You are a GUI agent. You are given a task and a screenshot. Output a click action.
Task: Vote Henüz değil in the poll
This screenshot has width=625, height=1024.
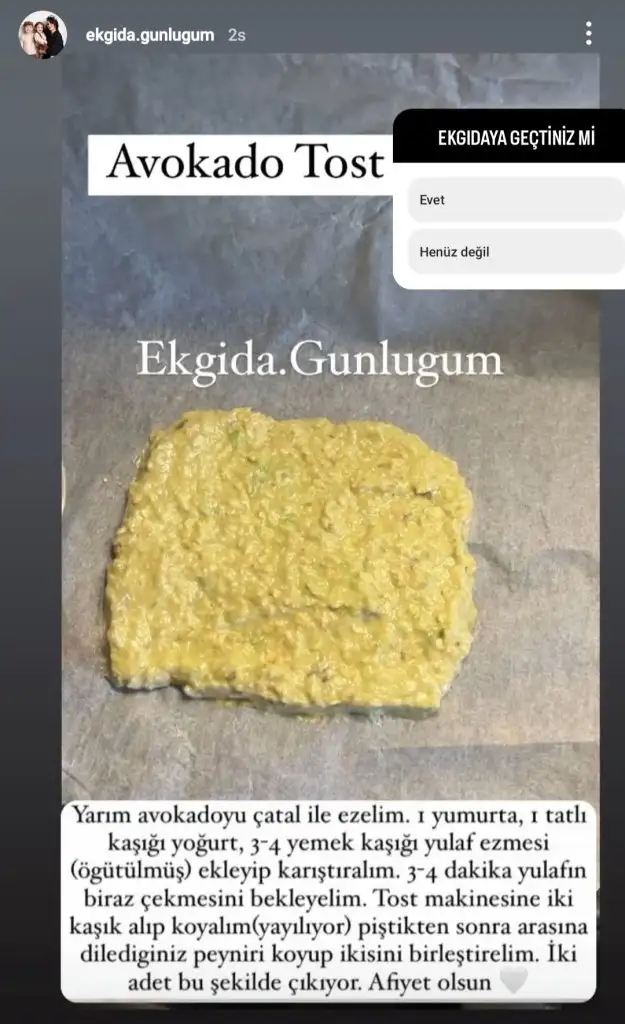pyautogui.click(x=516, y=251)
